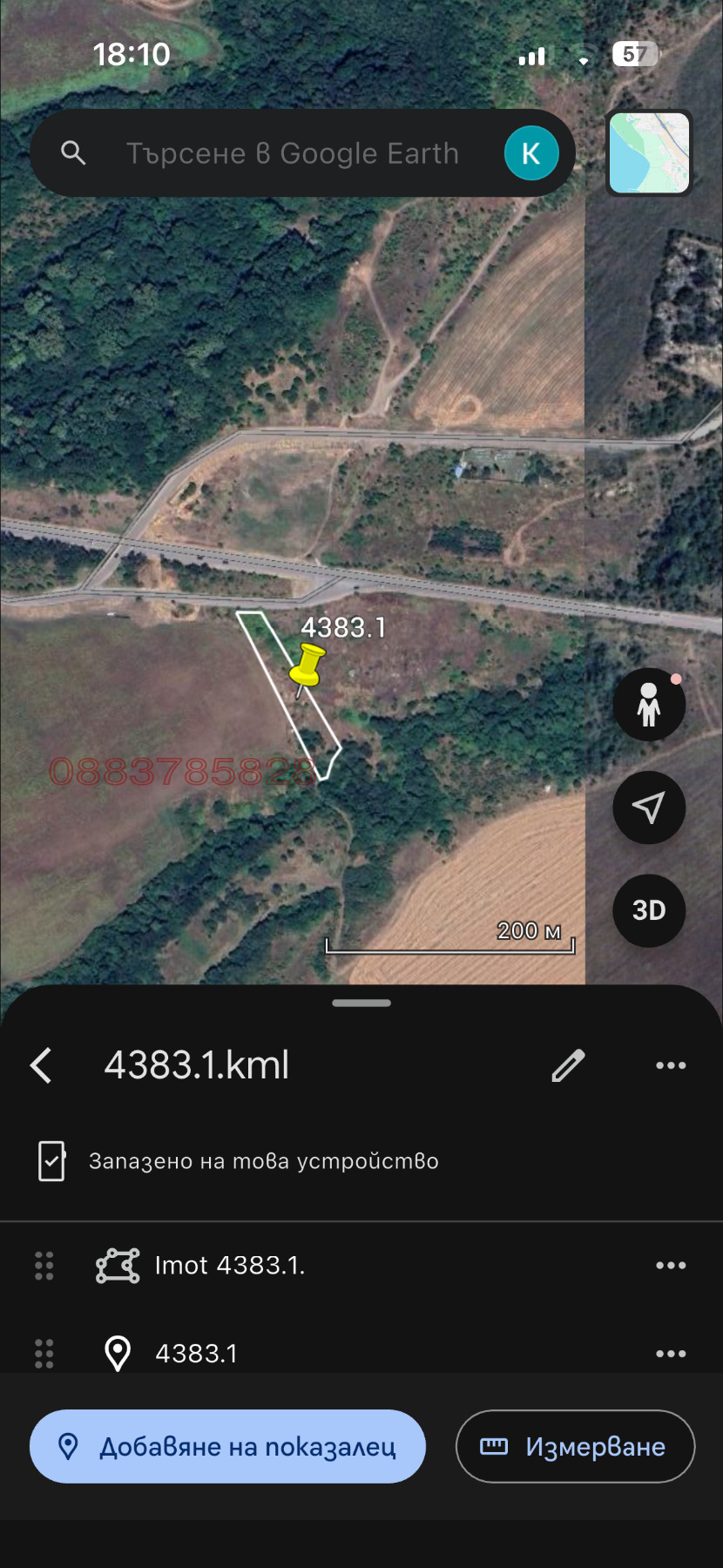Open the overflow menu for 4383.1.kml

click(671, 1064)
